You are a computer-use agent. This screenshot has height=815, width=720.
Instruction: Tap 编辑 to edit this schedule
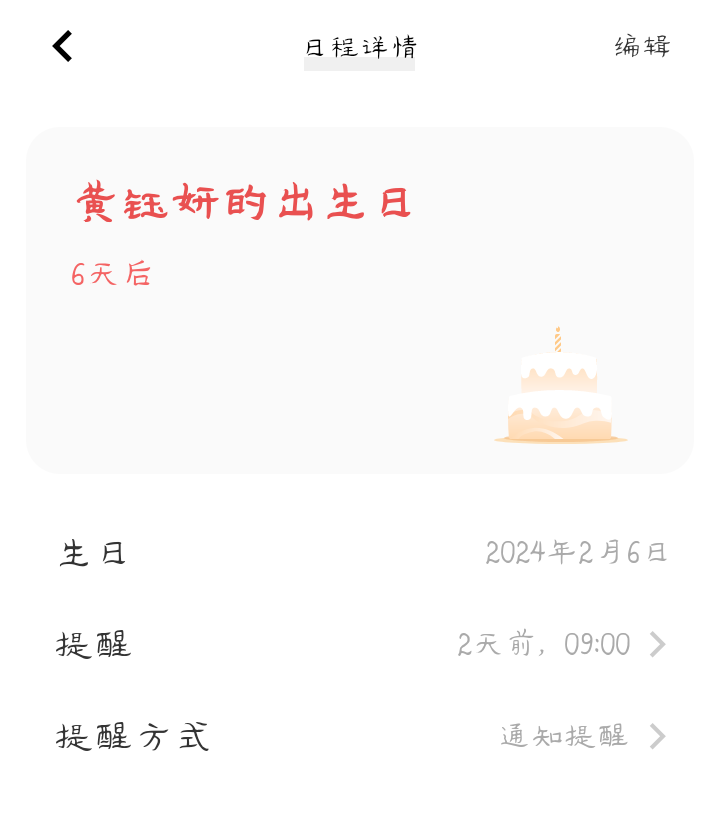tap(642, 46)
